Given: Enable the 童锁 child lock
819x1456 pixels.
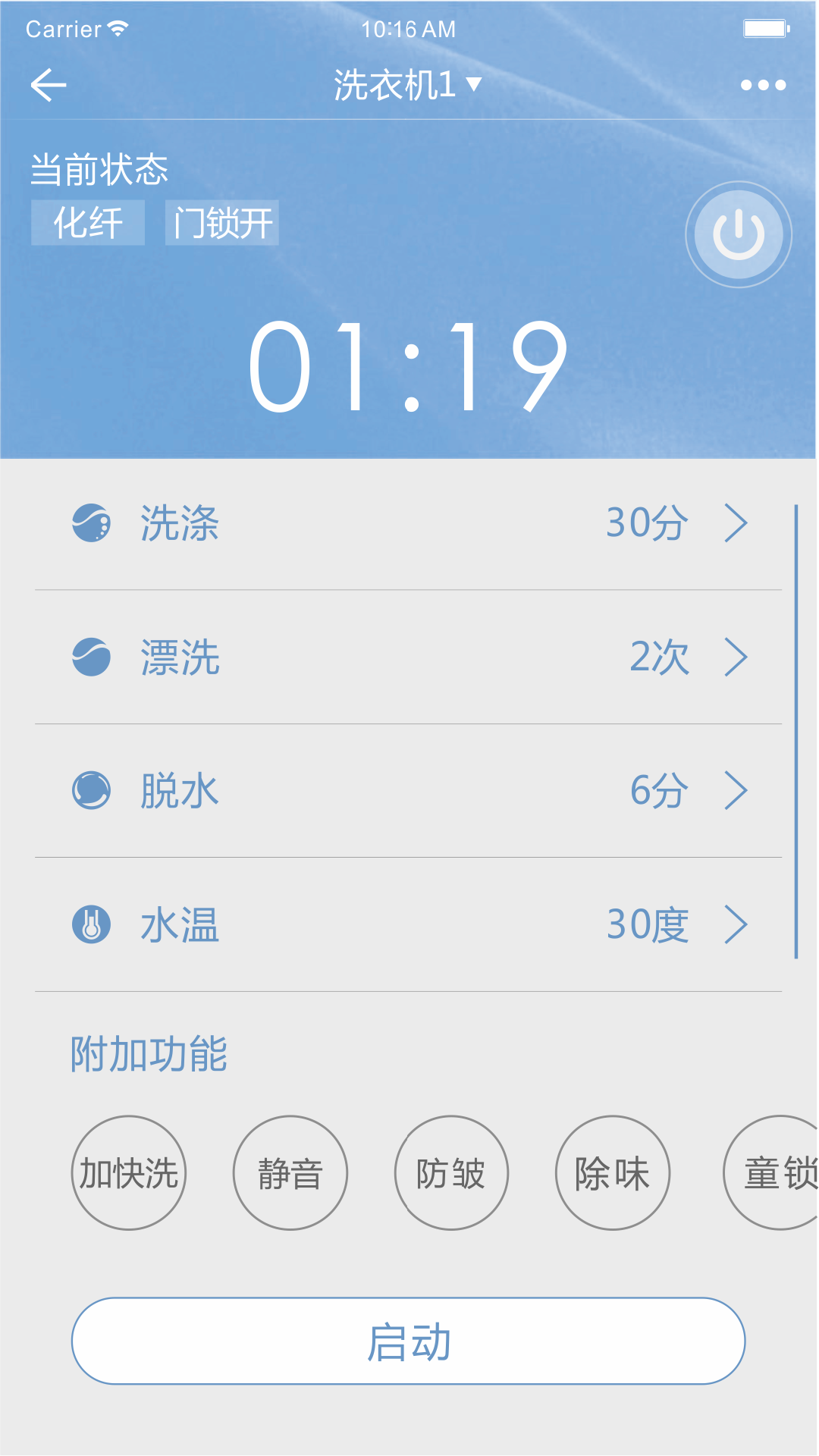Looking at the screenshot, I should pyautogui.click(x=775, y=1172).
